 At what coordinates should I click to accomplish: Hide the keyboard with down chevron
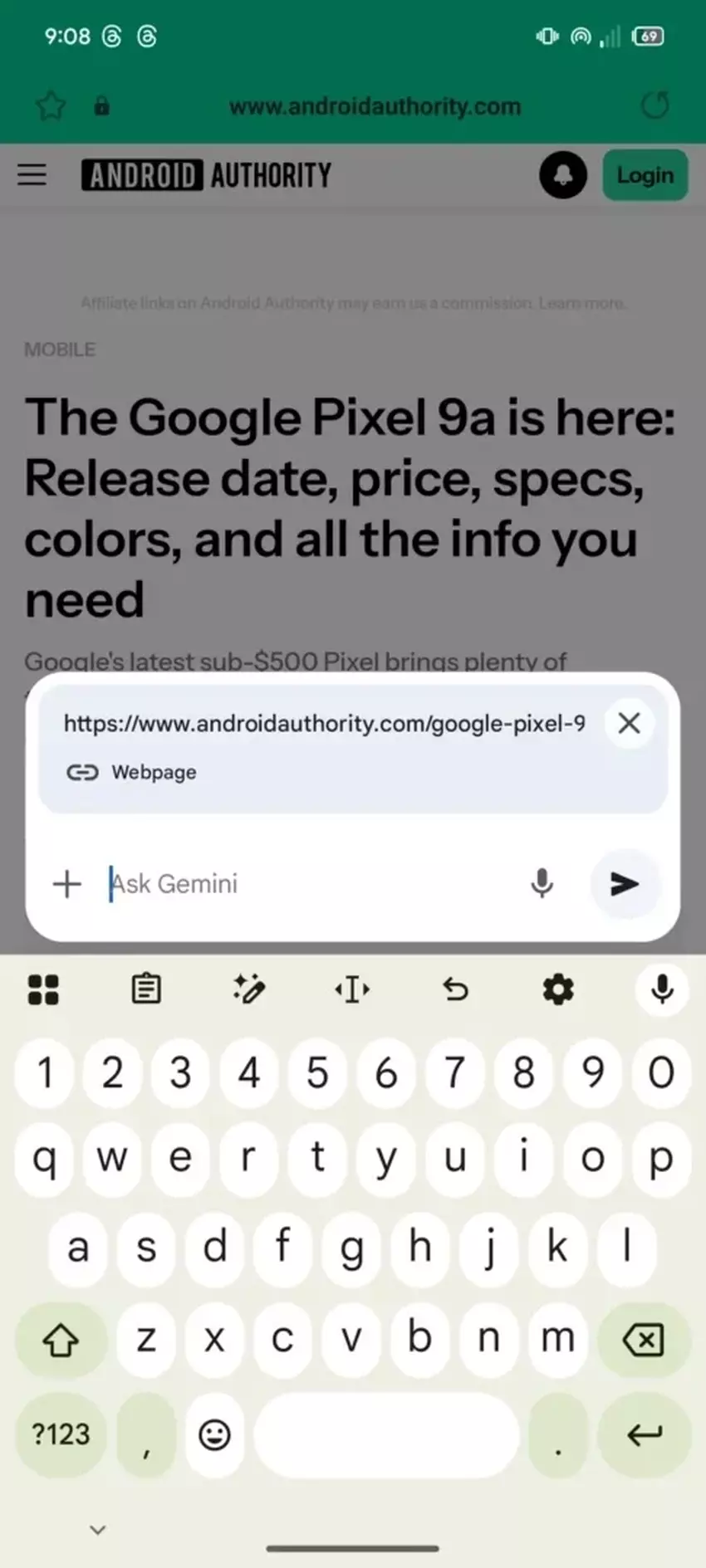[98, 1530]
